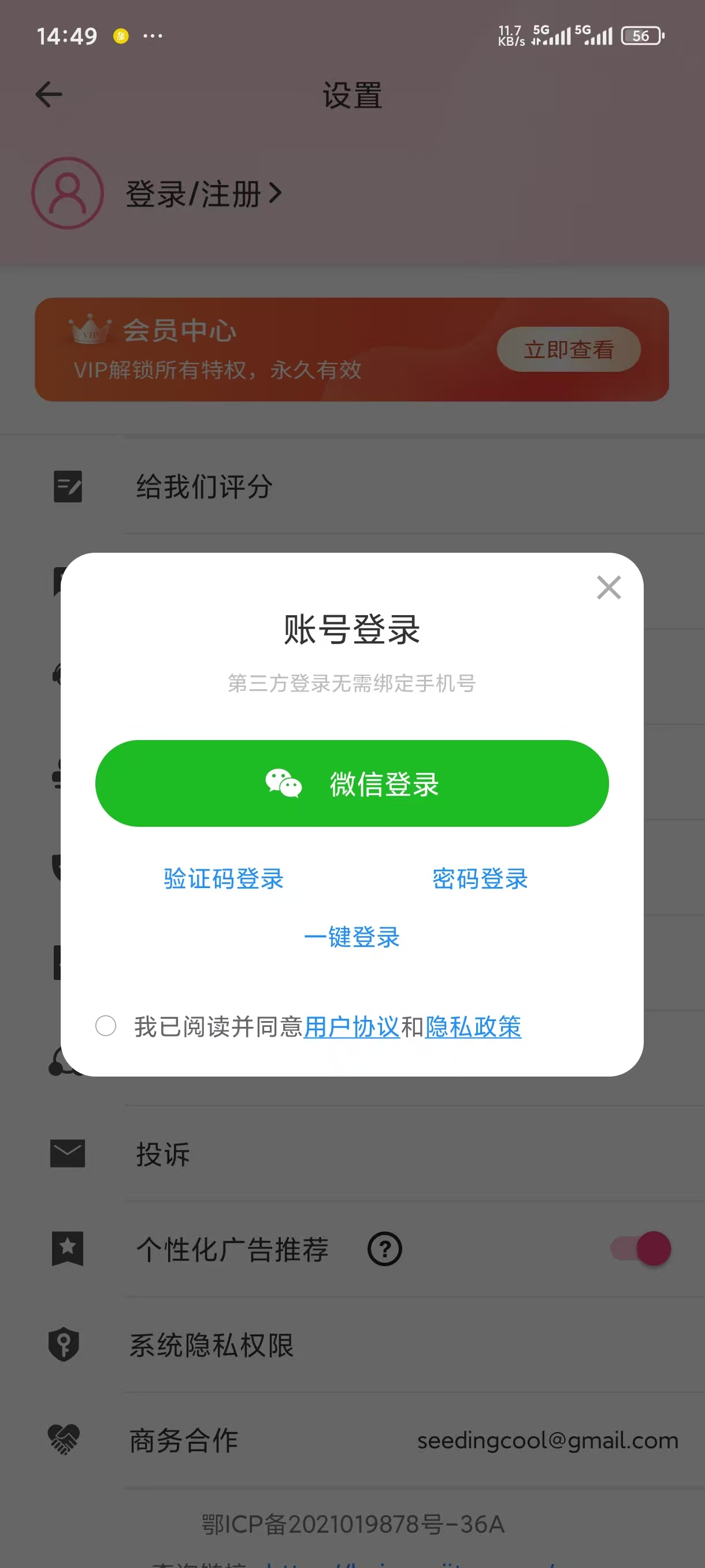Choose 密码登录 login option
The image size is (705, 1568).
480,878
